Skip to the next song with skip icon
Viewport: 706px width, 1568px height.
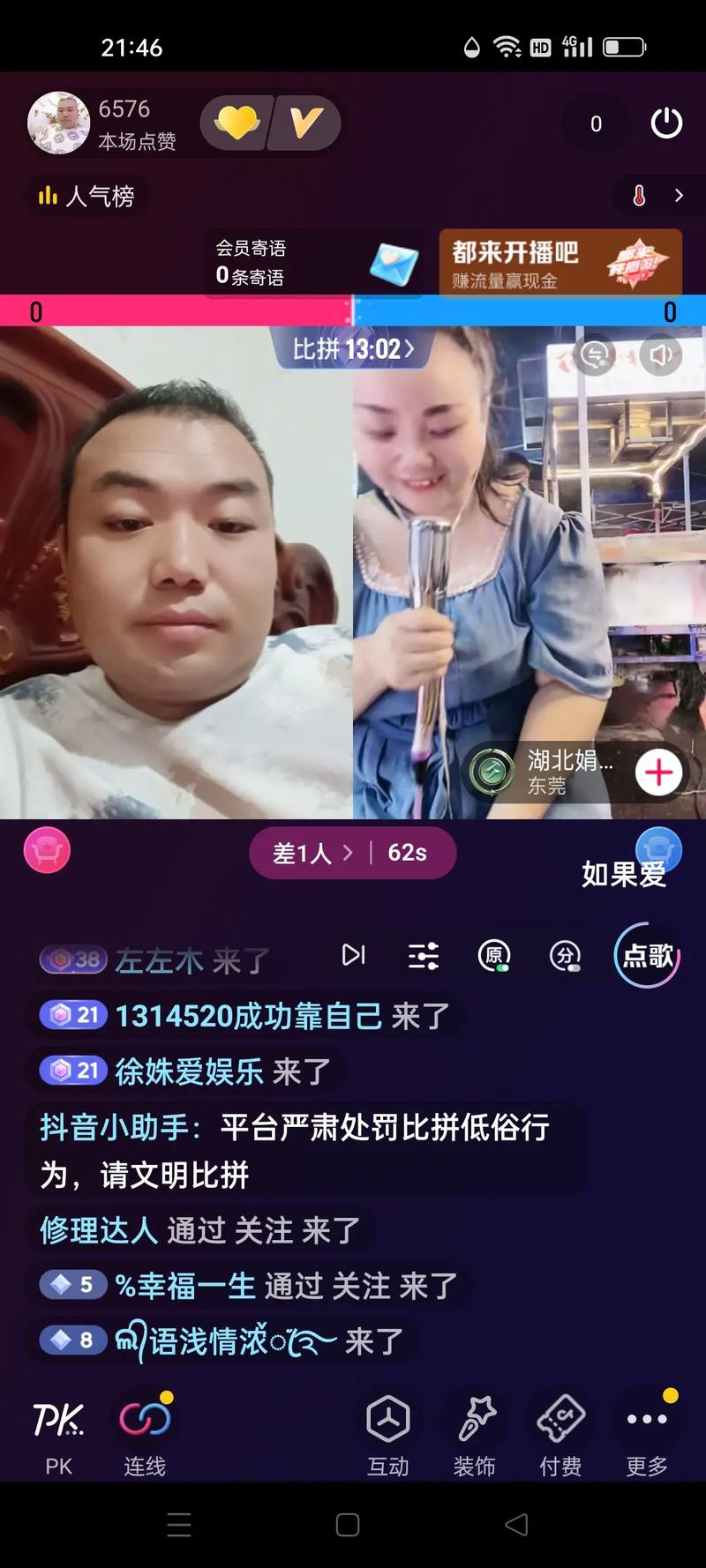353,955
